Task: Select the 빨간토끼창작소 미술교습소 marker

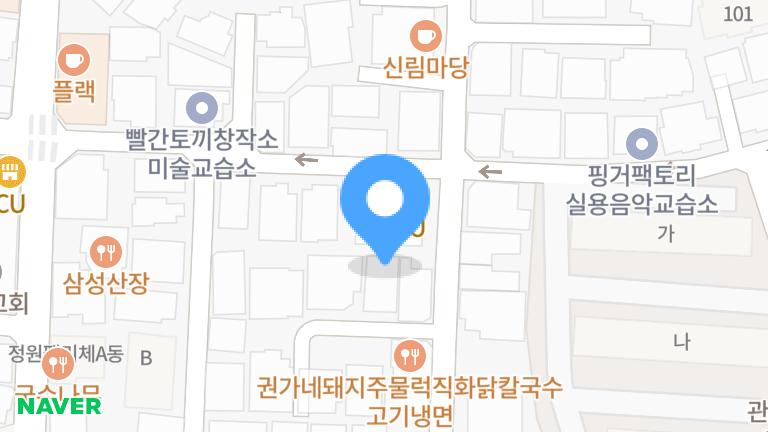Action: coord(203,104)
